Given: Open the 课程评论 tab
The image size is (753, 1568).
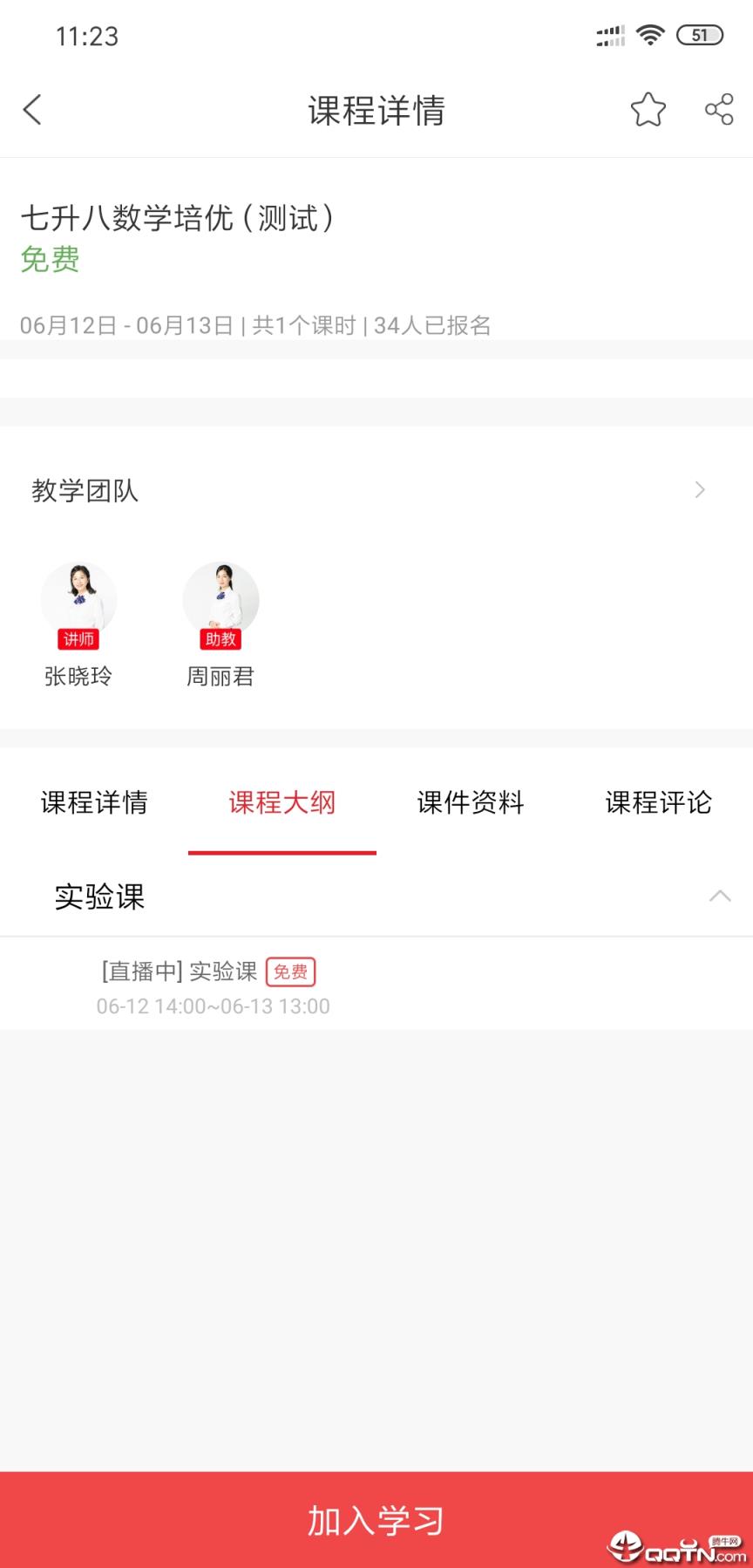Looking at the screenshot, I should (x=660, y=803).
